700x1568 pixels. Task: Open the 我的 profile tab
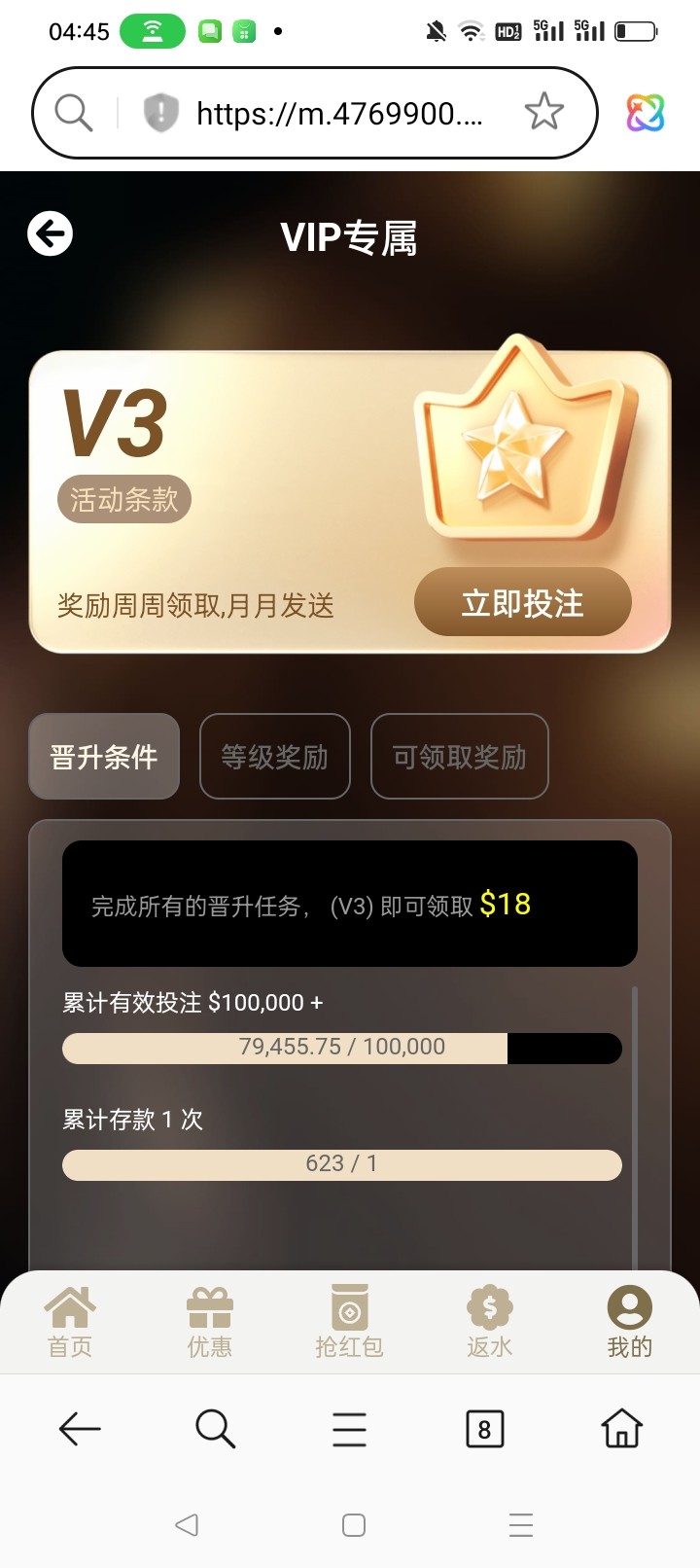coord(629,1321)
